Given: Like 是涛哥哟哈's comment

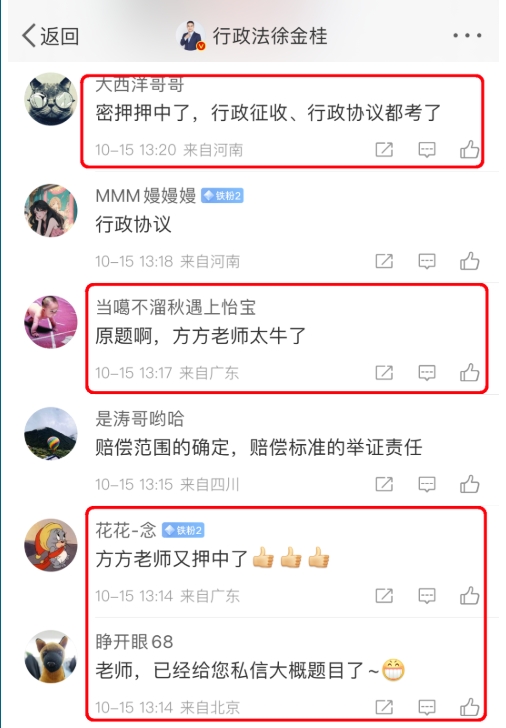Looking at the screenshot, I should point(469,484).
